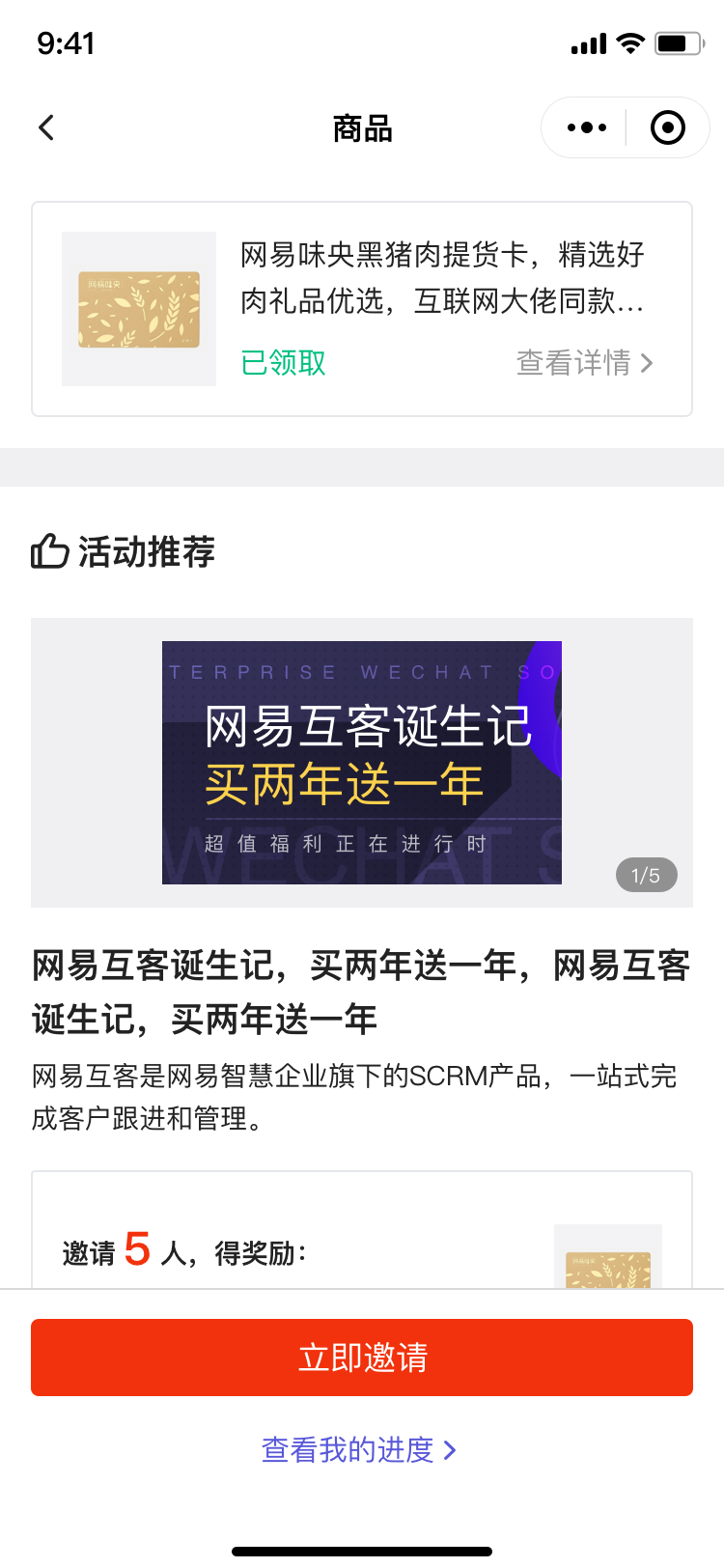724x1568 pixels.
Task: Go back using the top-left arrow
Action: [x=46, y=127]
